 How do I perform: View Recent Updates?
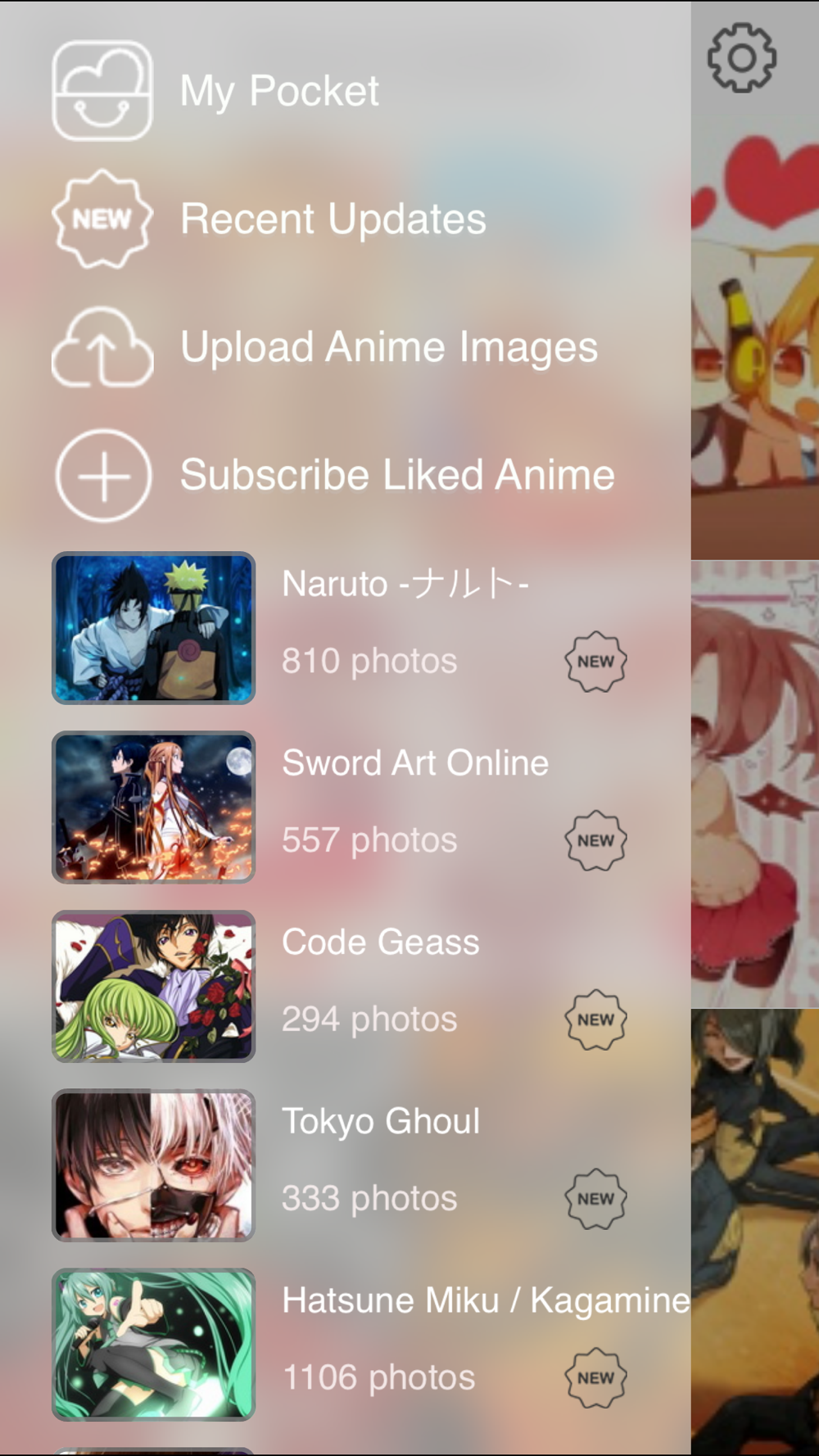tap(333, 219)
